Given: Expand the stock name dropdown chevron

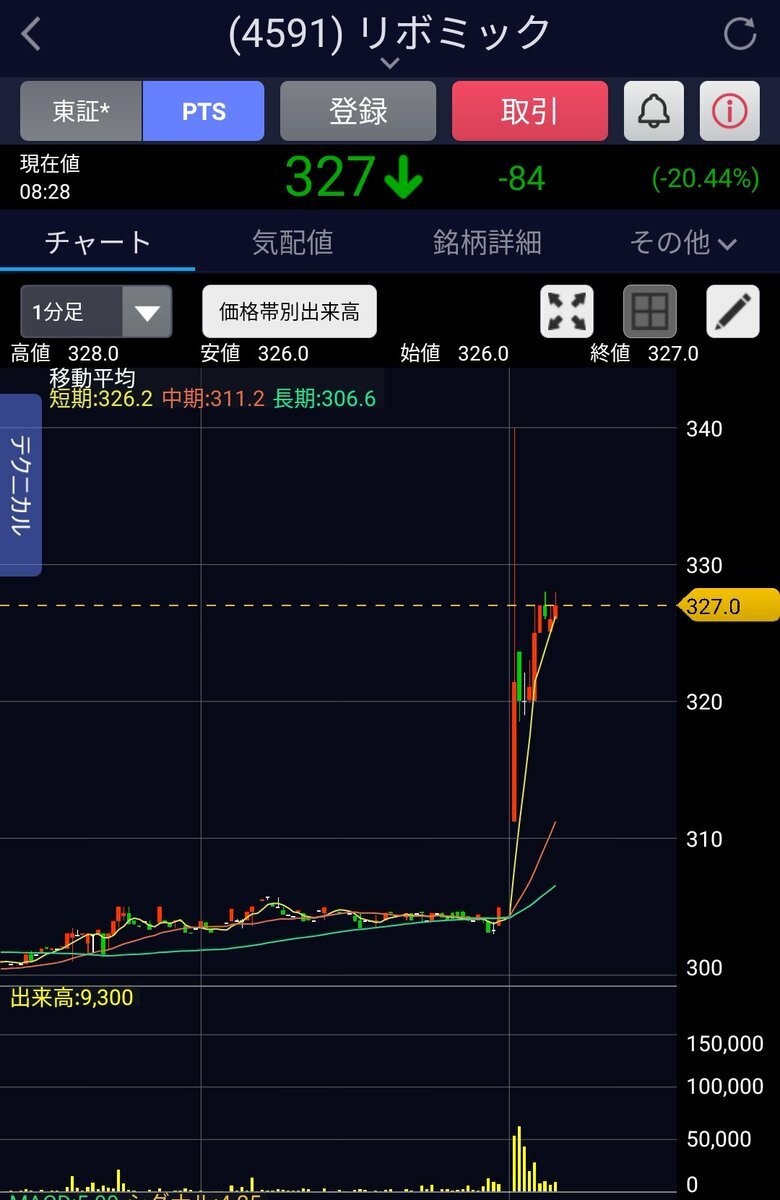Looking at the screenshot, I should pyautogui.click(x=390, y=63).
